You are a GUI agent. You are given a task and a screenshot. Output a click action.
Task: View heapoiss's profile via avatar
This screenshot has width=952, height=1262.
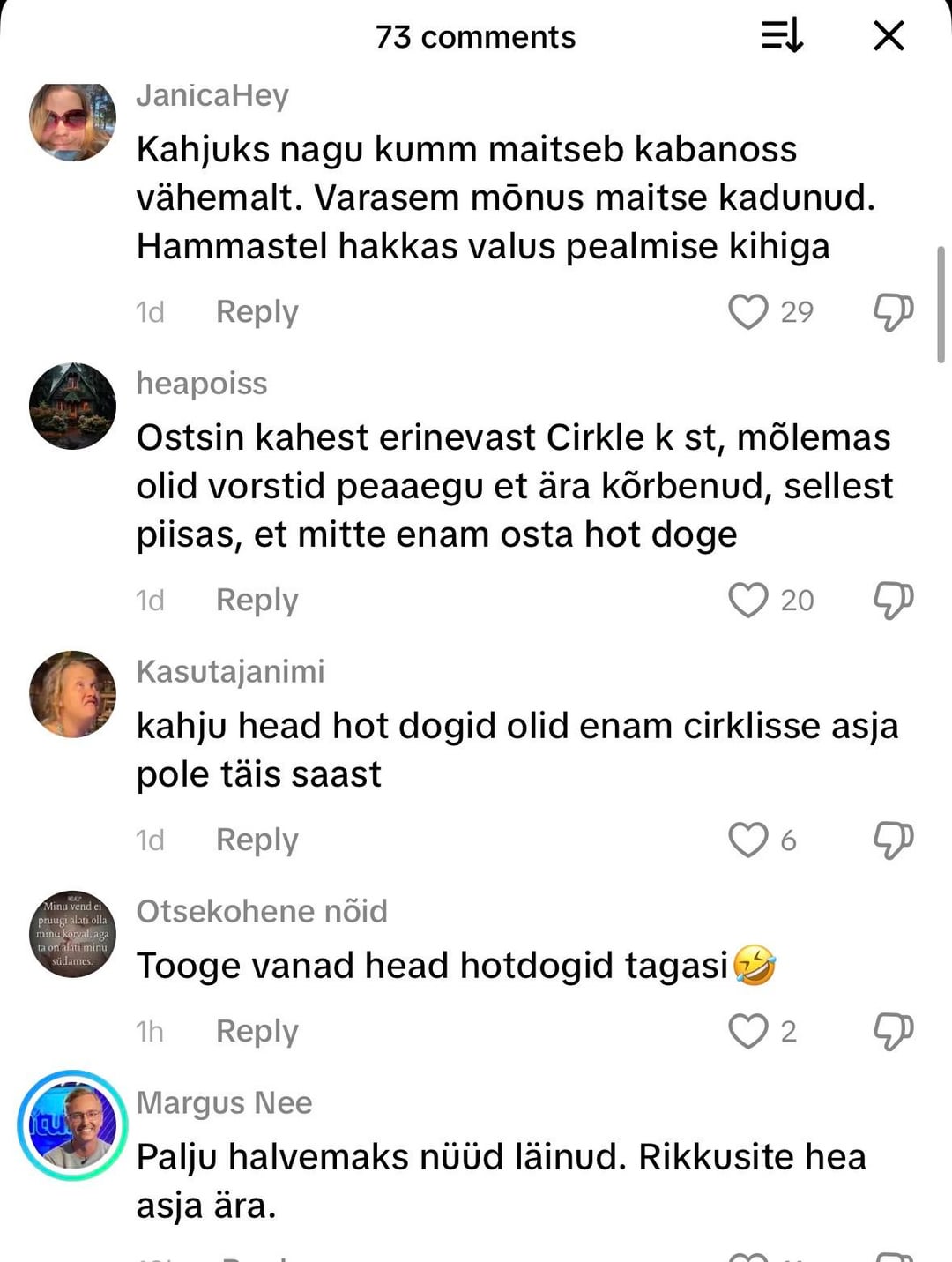pos(72,406)
